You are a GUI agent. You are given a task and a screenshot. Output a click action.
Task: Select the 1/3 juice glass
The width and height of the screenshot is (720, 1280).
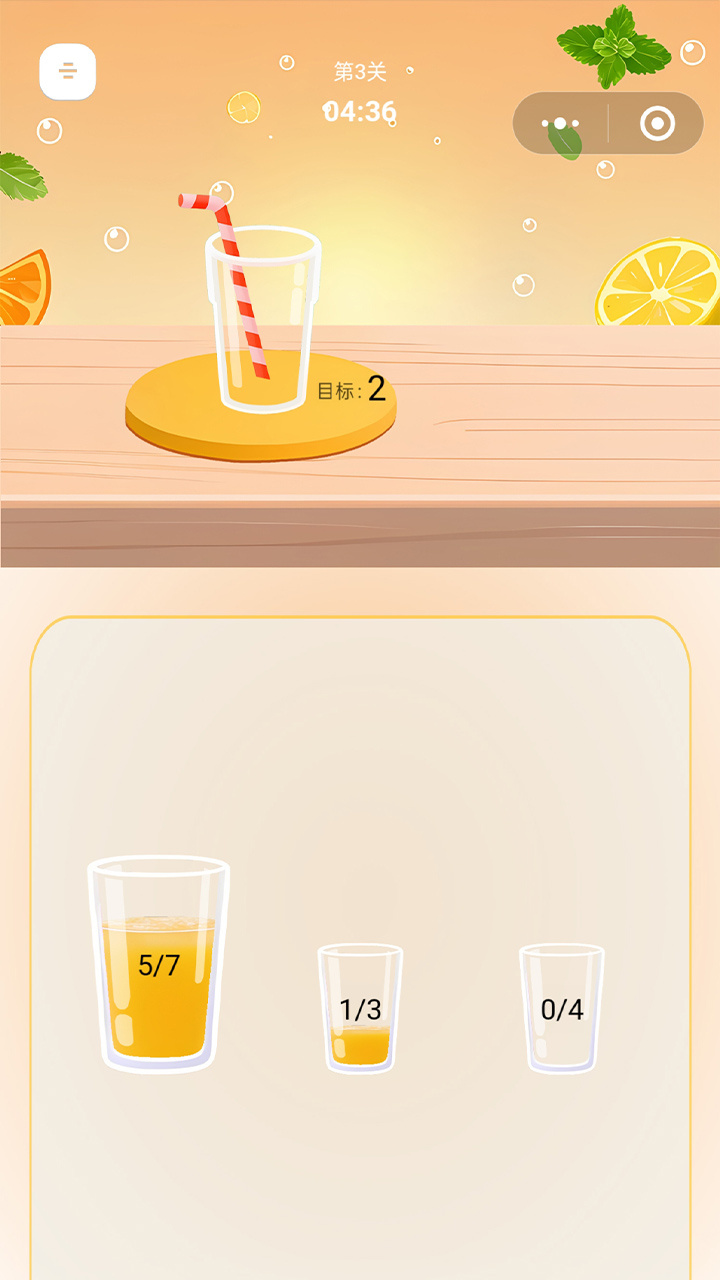[x=360, y=1009]
